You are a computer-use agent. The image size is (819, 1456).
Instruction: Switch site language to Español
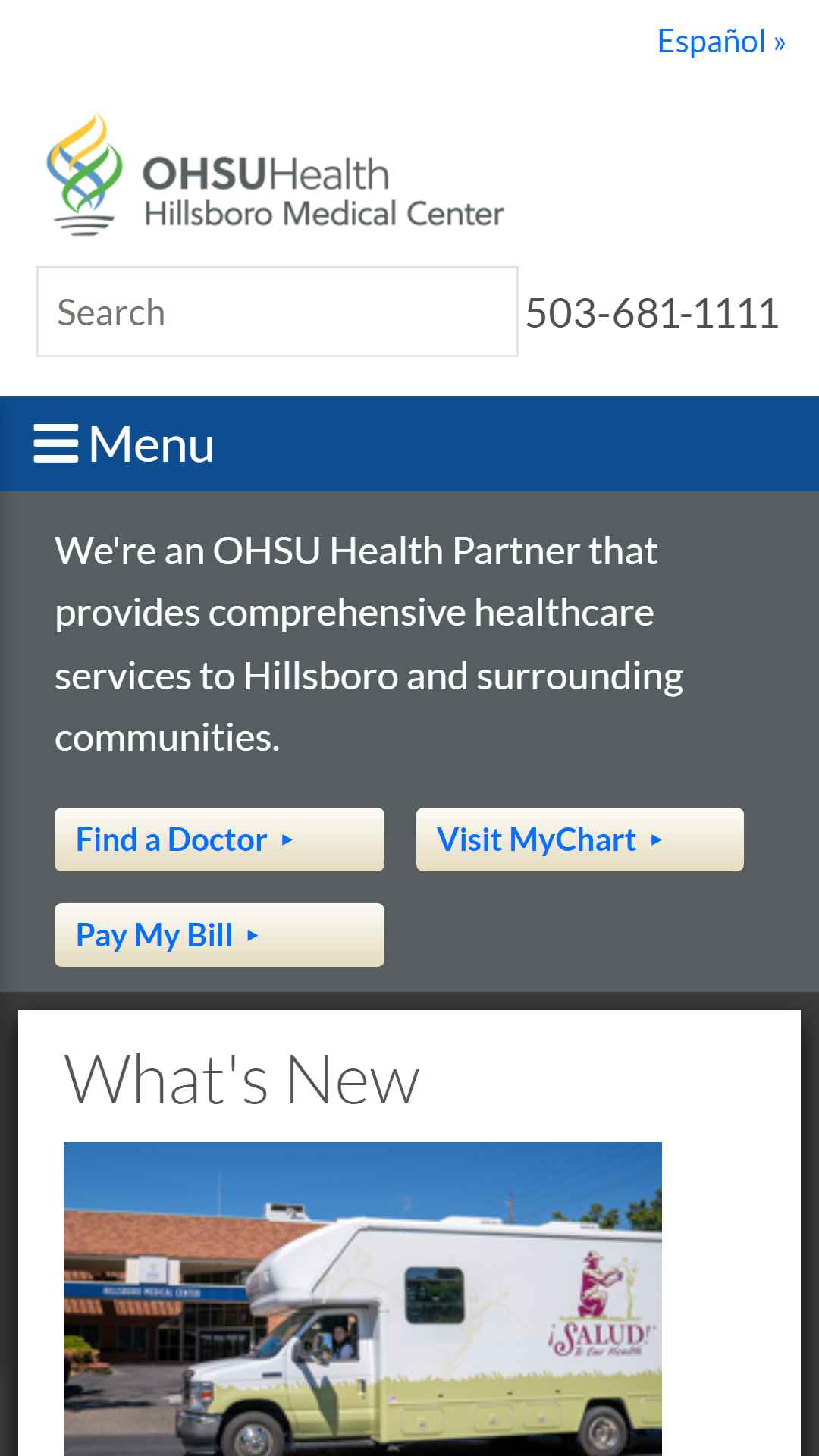point(720,42)
